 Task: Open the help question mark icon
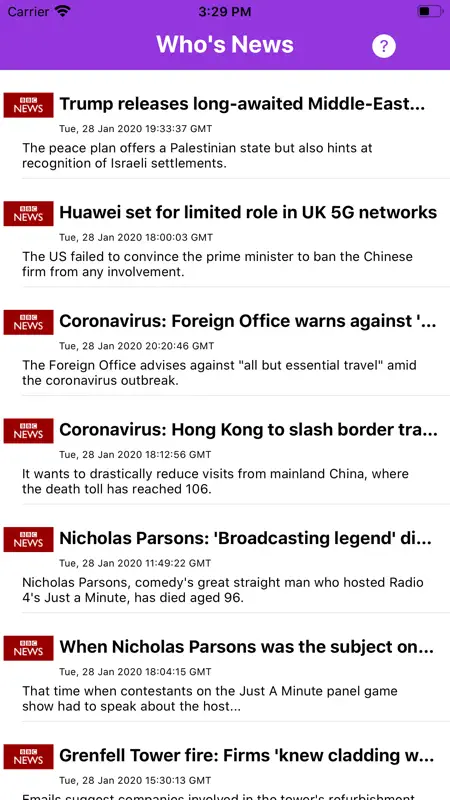pos(384,46)
